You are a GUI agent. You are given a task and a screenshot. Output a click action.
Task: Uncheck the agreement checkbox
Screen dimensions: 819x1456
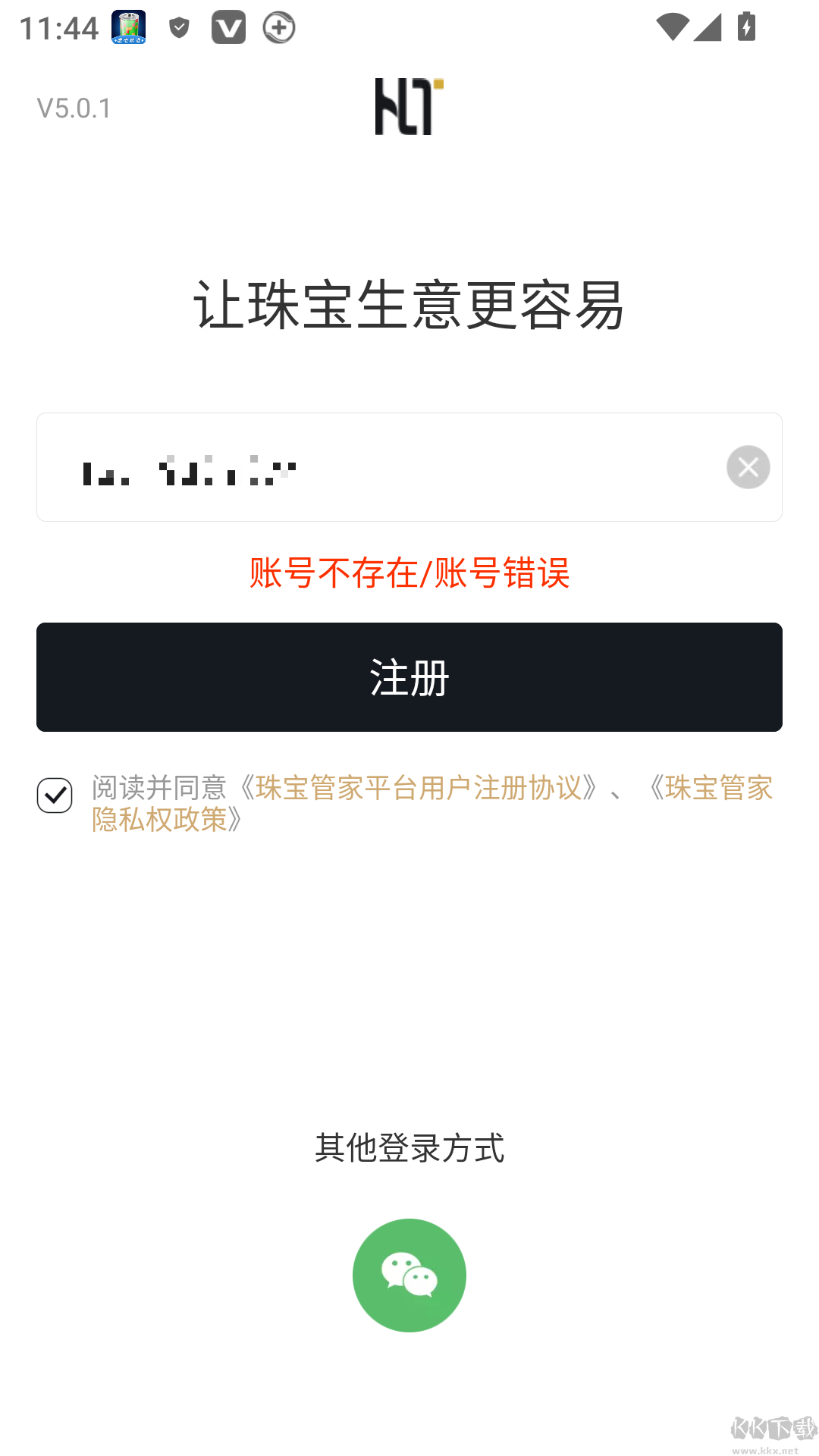pos(54,795)
